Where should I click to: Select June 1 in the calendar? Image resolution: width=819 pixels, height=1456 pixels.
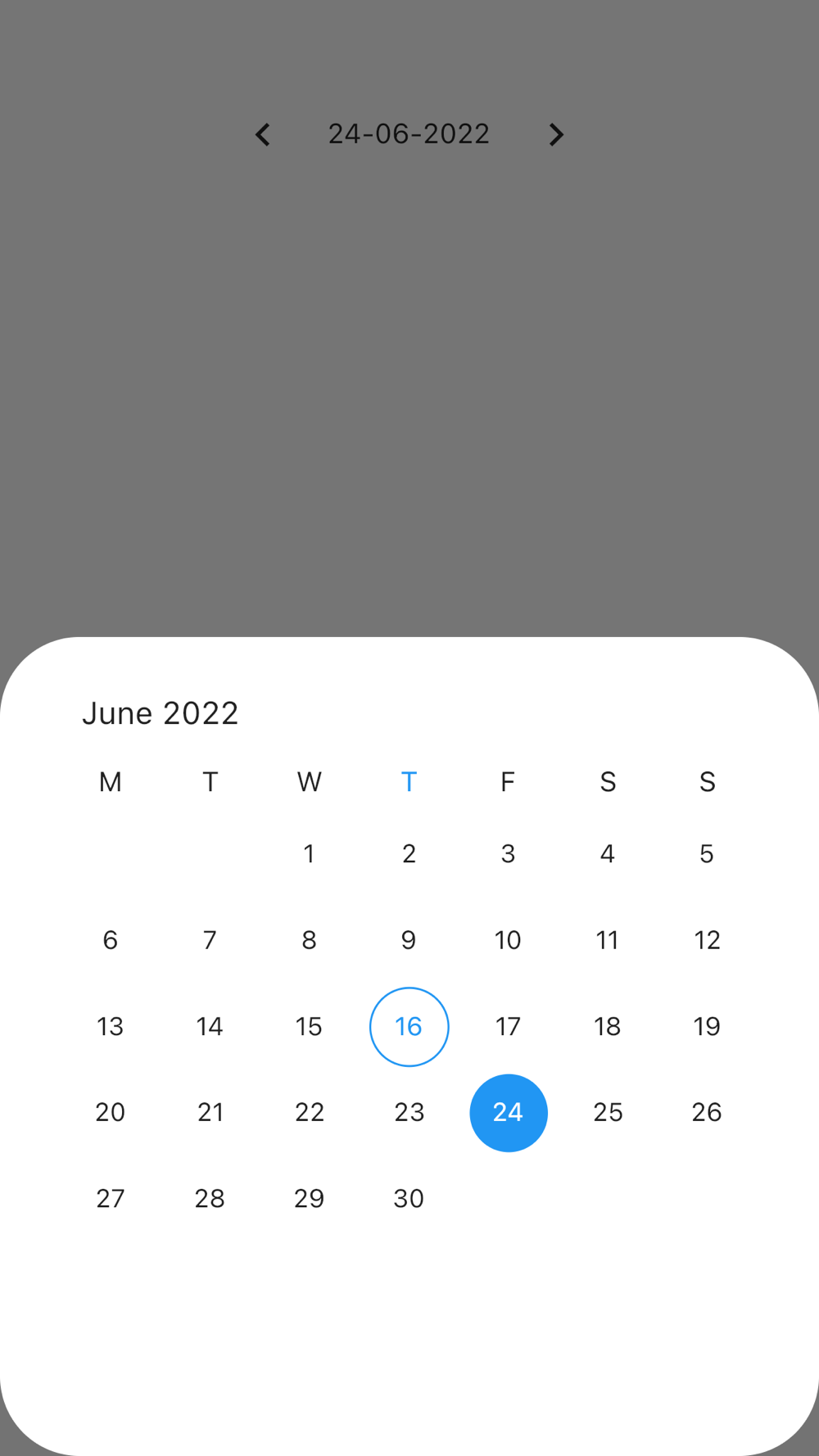coord(310,854)
